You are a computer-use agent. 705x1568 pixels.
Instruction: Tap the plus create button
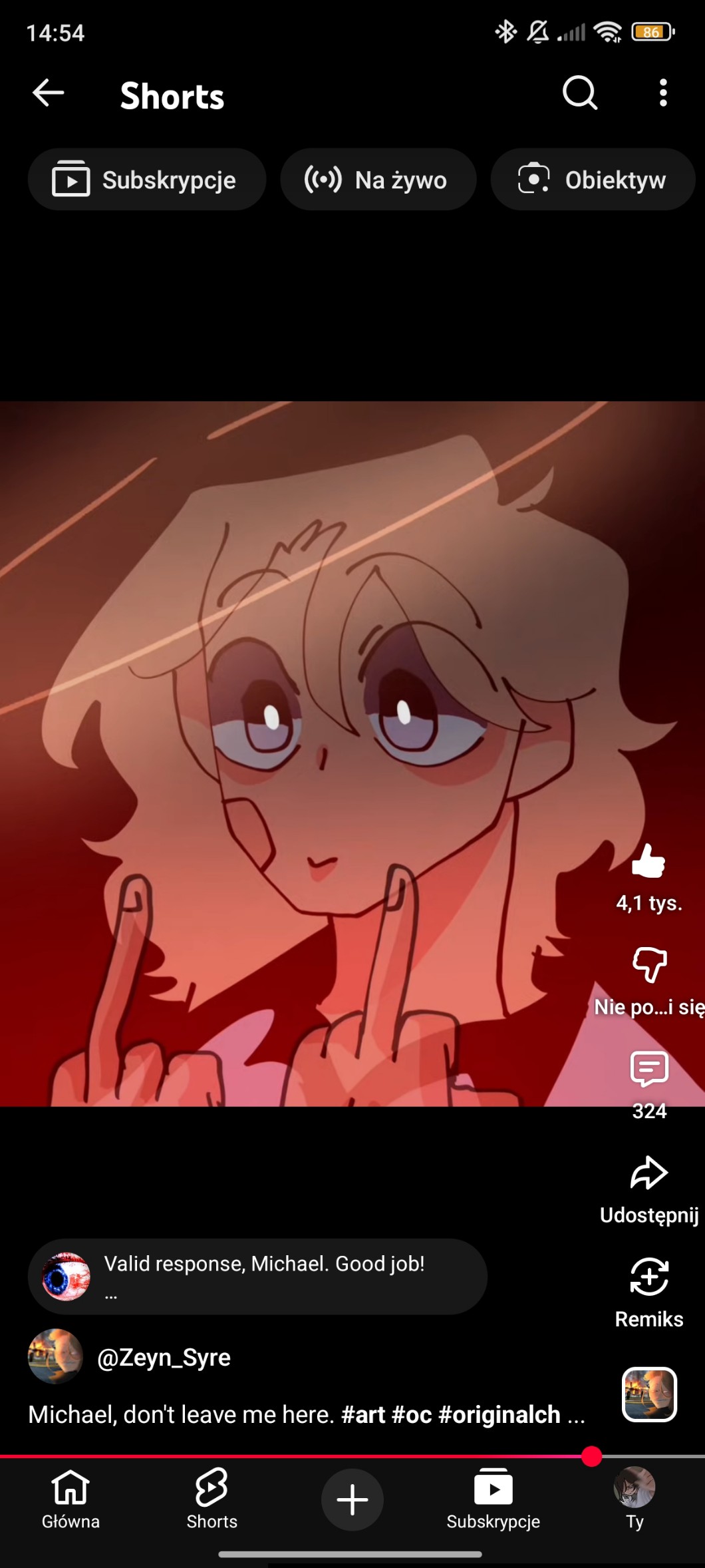(352, 1500)
